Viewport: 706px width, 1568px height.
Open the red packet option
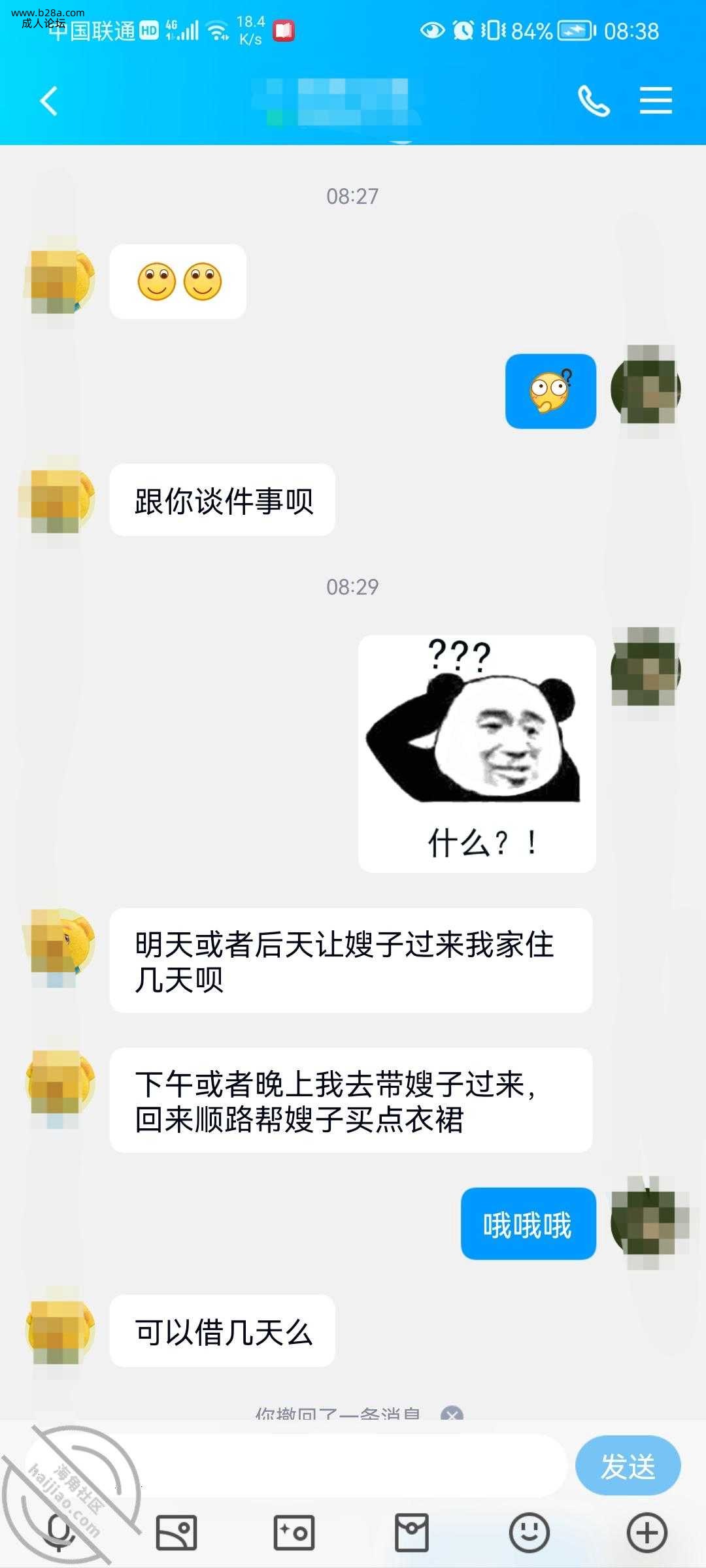click(x=412, y=1533)
